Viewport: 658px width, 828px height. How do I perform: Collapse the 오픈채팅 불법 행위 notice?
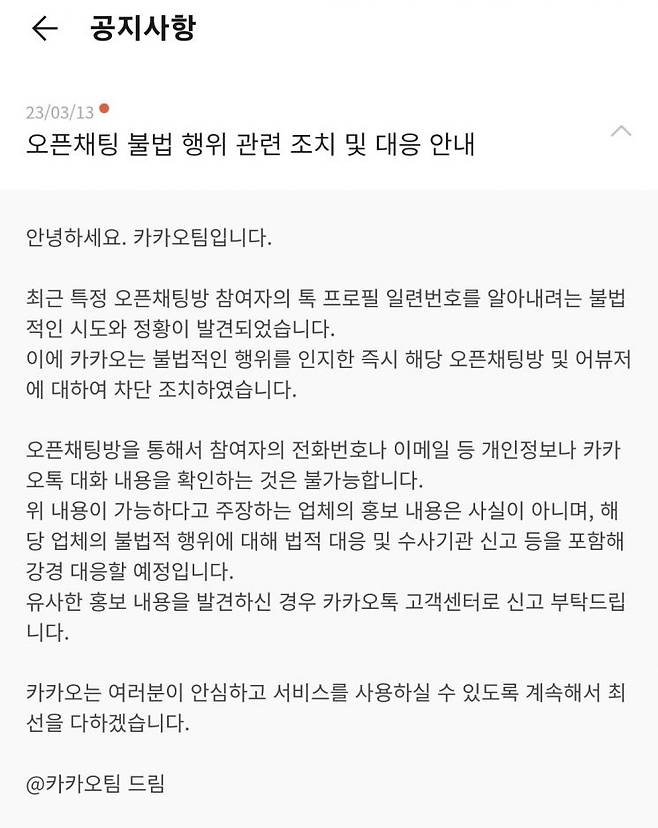coord(621,131)
